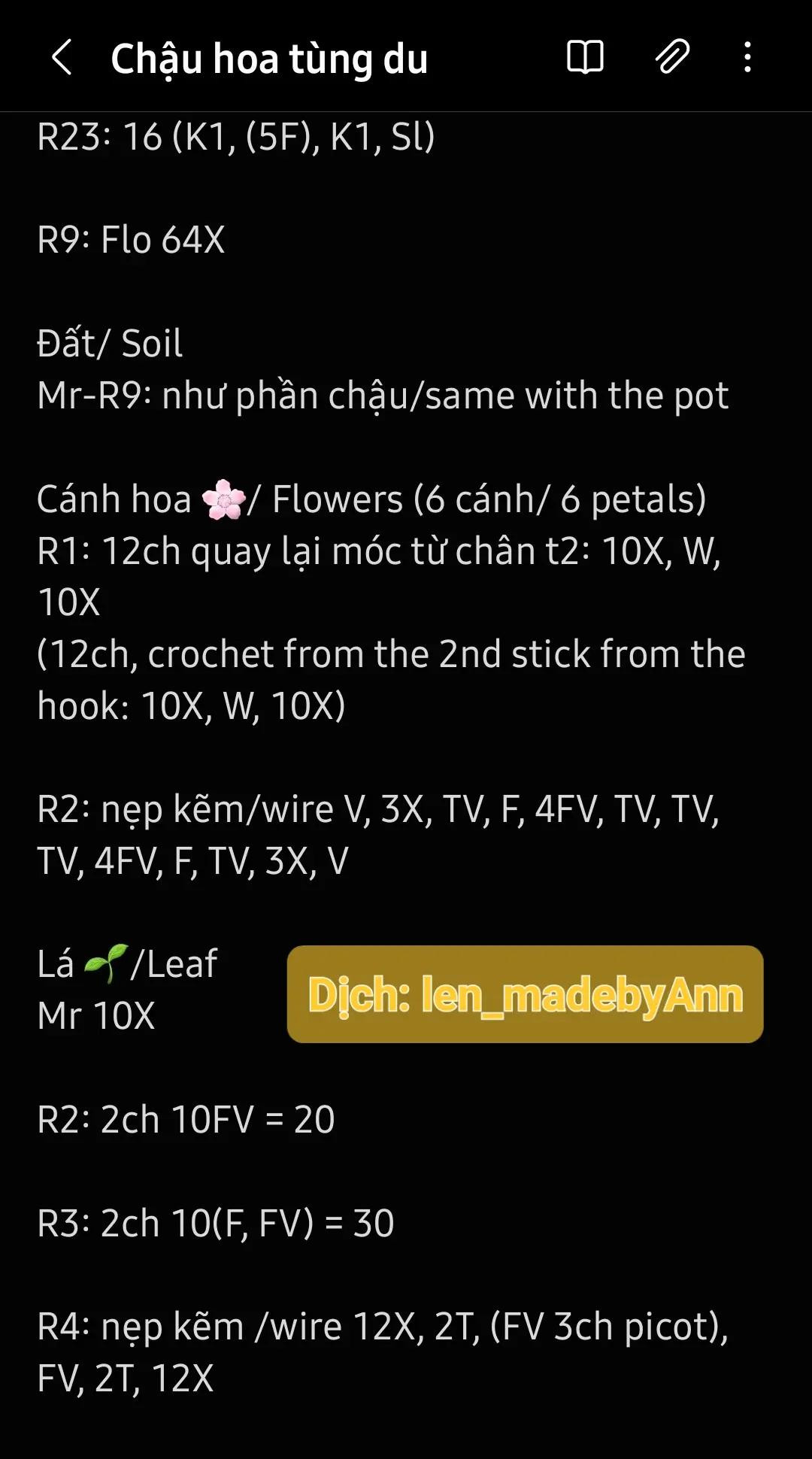Tap the paperclip attach icon

pyautogui.click(x=672, y=57)
